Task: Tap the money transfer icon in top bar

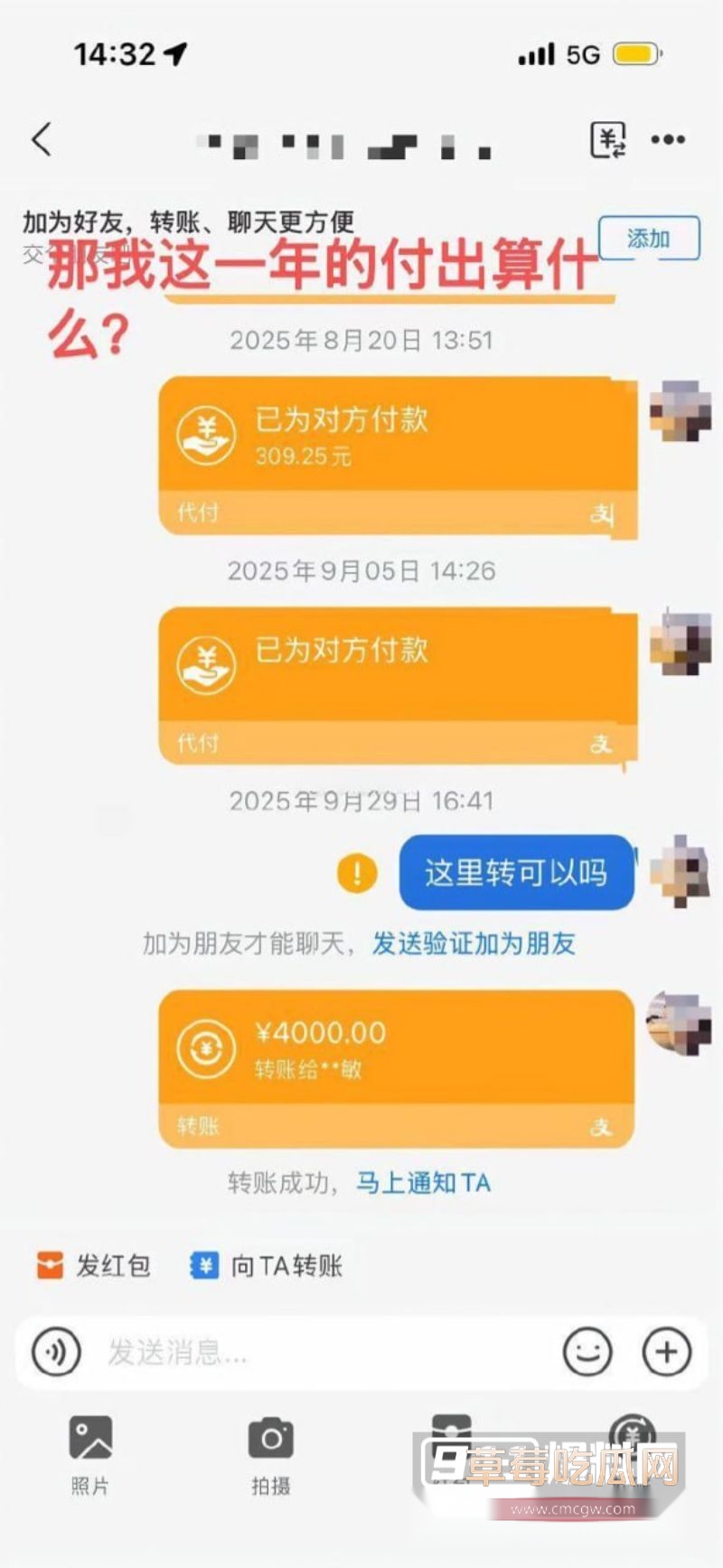Action: coord(609,140)
